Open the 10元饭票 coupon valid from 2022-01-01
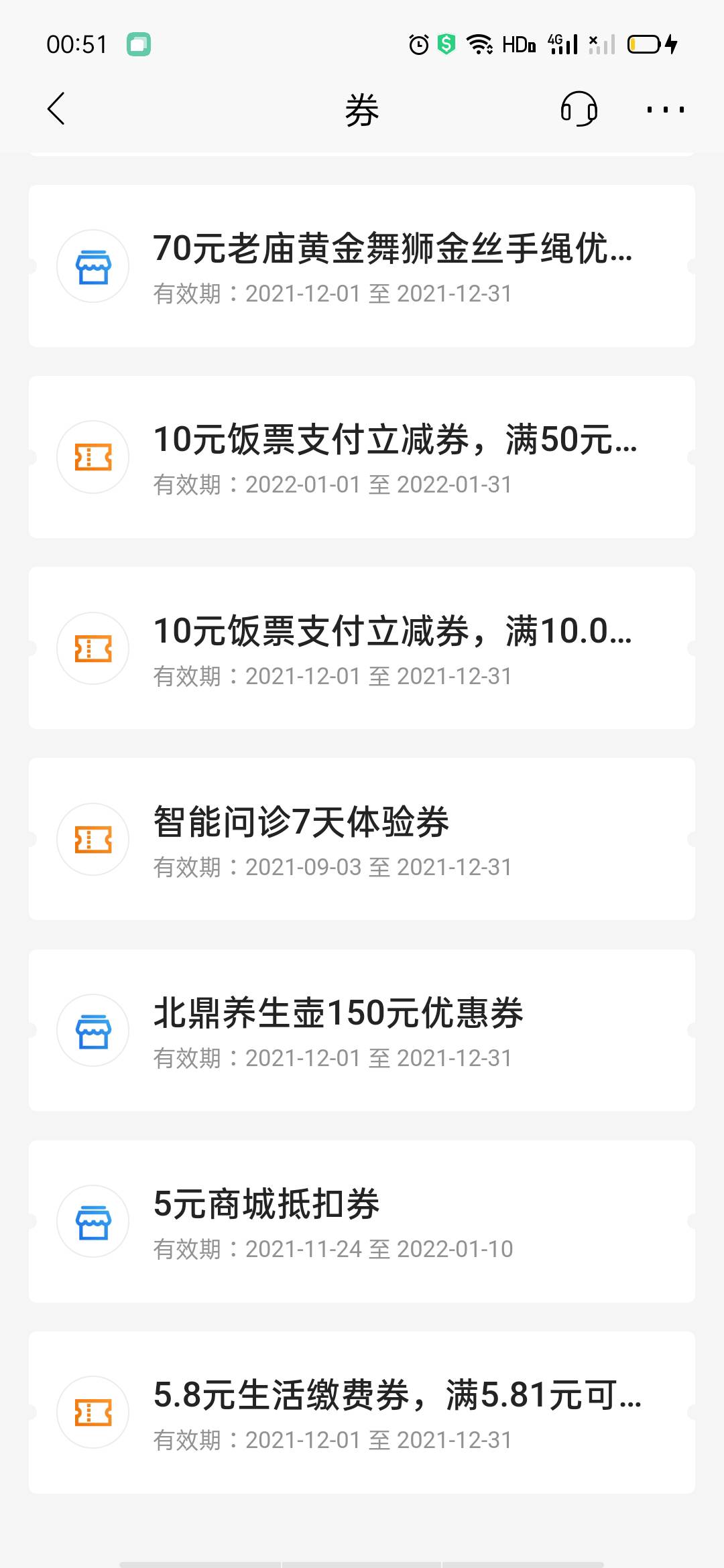This screenshot has width=724, height=1568. (x=362, y=457)
